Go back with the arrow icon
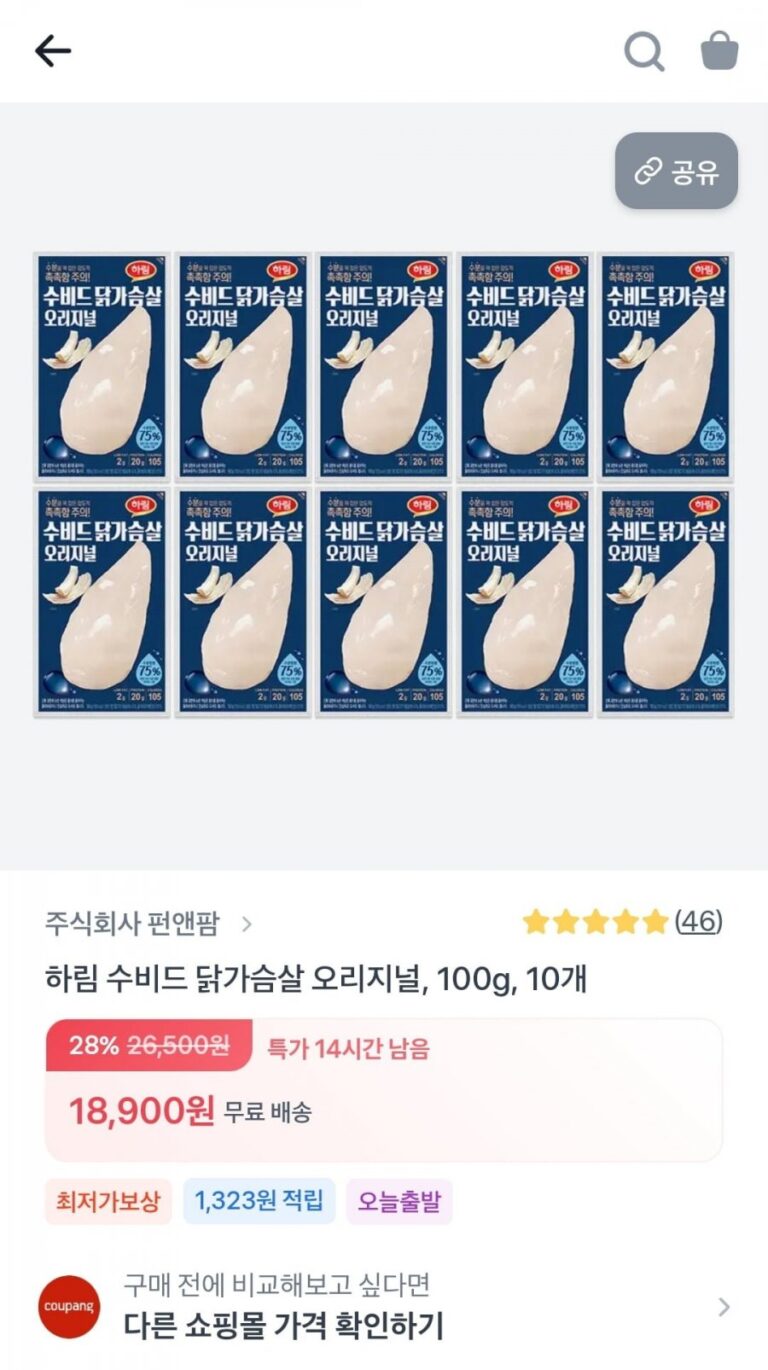768x1370 pixels. [52, 51]
